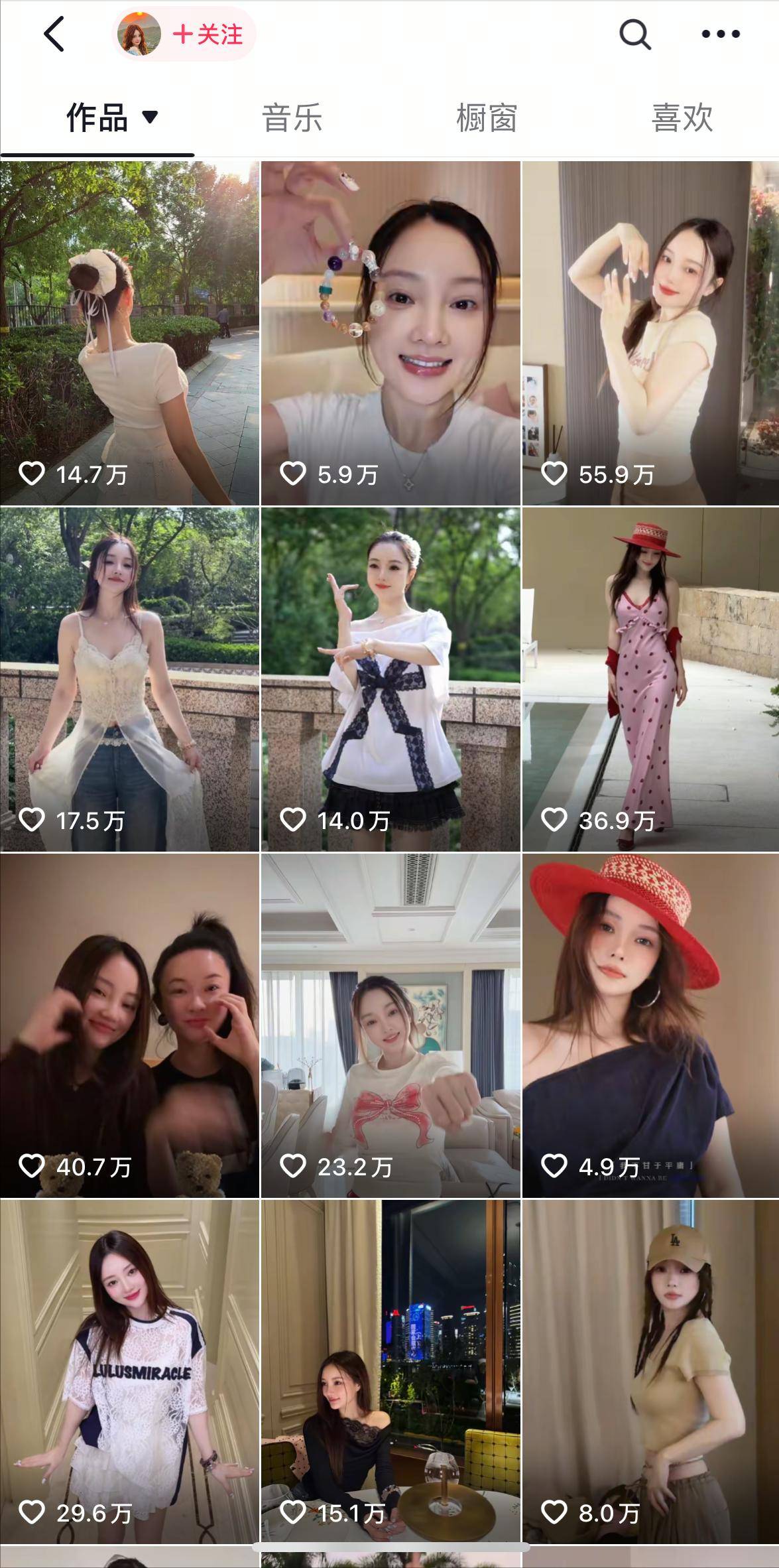Open the three-dot overflow menu
Screen dimensions: 779x1568
(721, 34)
